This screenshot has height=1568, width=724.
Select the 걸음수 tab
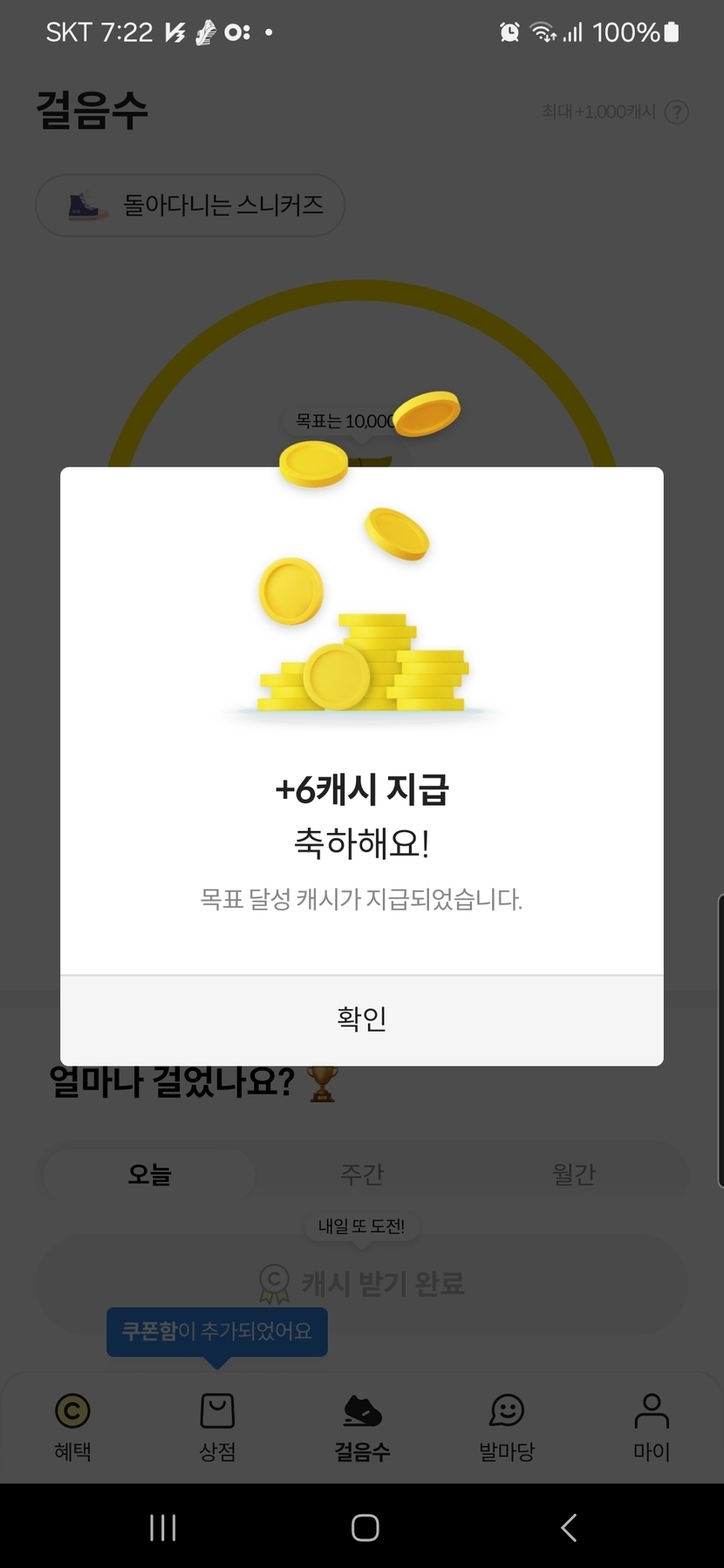pos(362,1427)
